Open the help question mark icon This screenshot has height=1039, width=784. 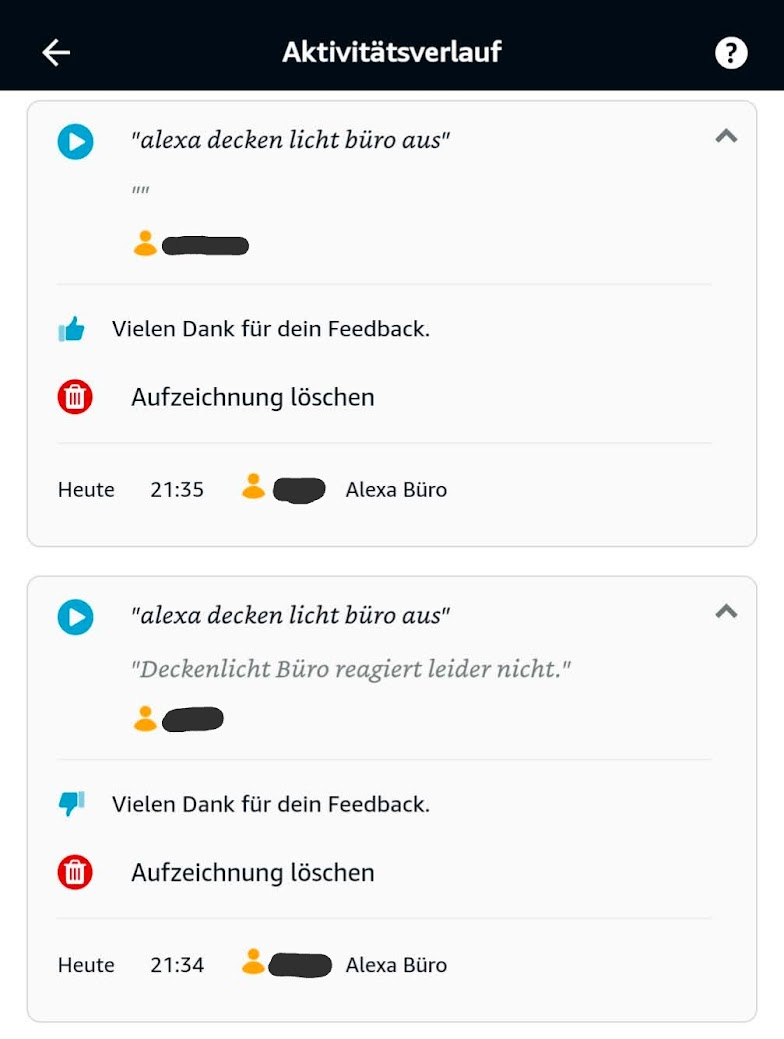(731, 52)
